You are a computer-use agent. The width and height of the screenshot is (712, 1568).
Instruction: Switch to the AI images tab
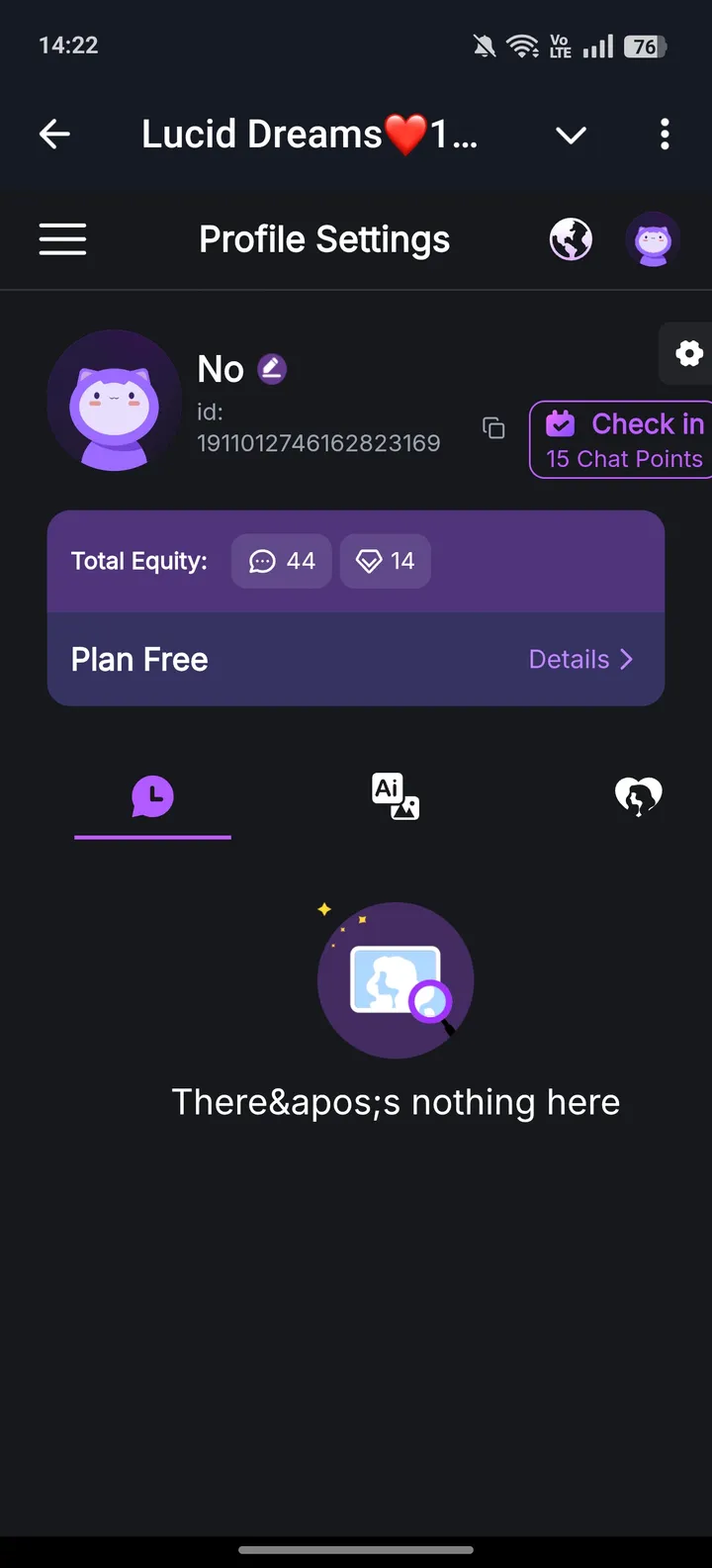(395, 796)
